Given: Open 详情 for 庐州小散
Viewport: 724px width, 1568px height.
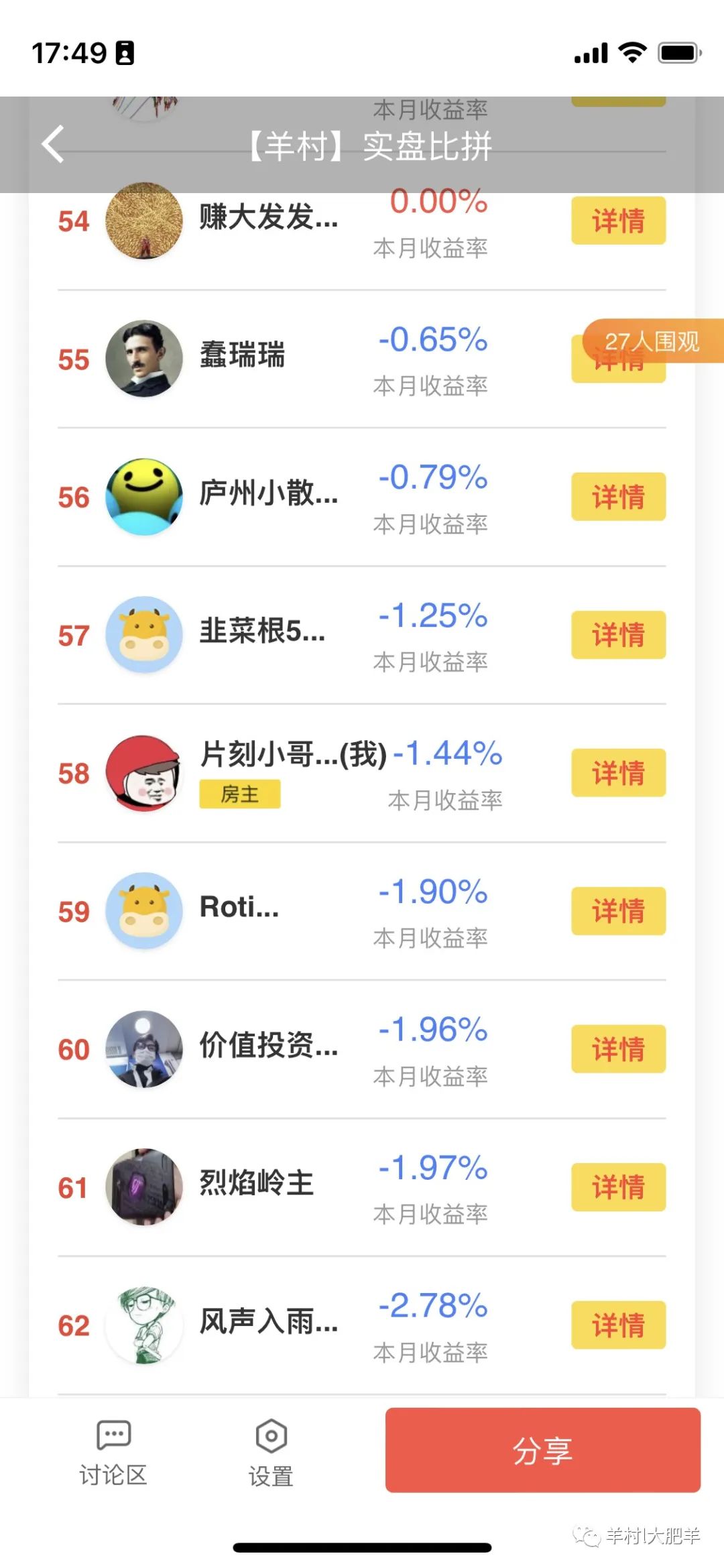Looking at the screenshot, I should click(617, 497).
